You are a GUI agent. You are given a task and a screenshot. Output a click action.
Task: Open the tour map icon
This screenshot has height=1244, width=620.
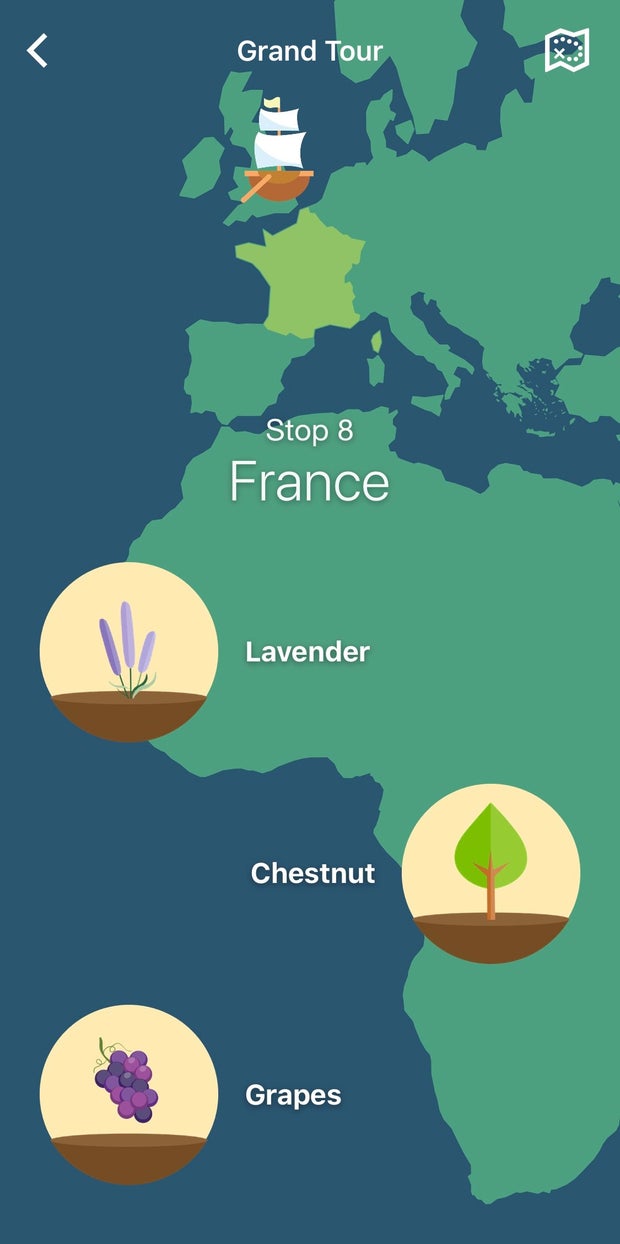(x=567, y=50)
